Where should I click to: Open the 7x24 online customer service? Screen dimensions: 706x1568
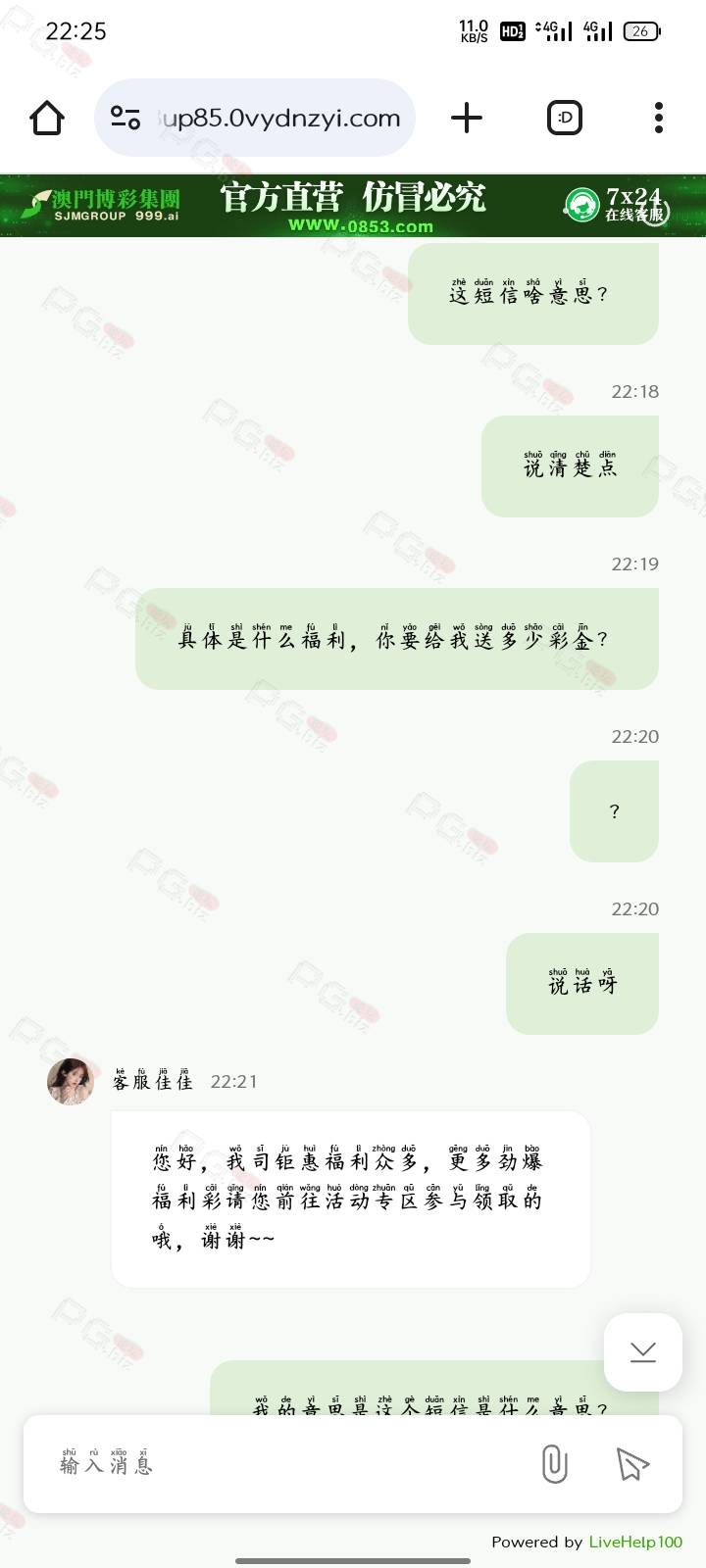click(x=616, y=205)
